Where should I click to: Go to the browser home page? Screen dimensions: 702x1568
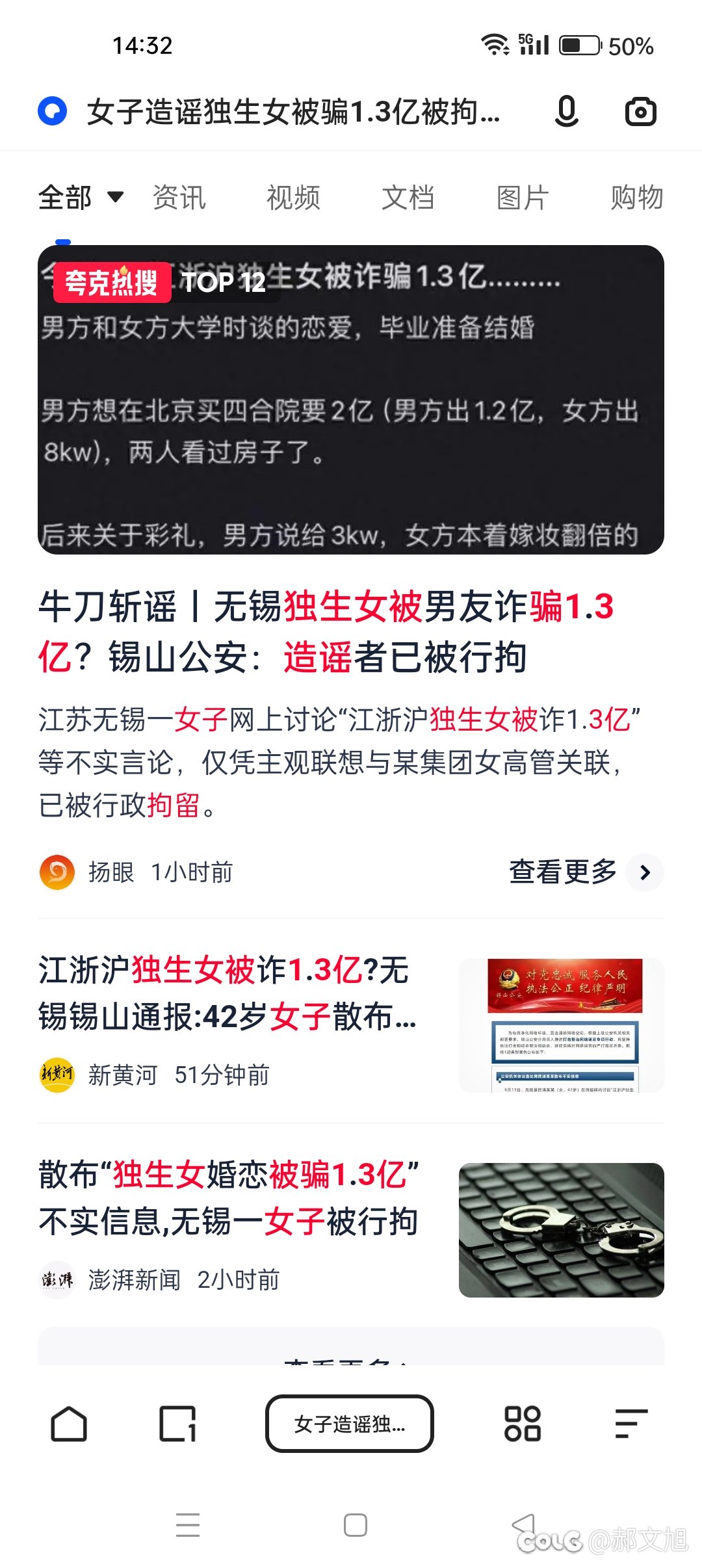point(69,1424)
